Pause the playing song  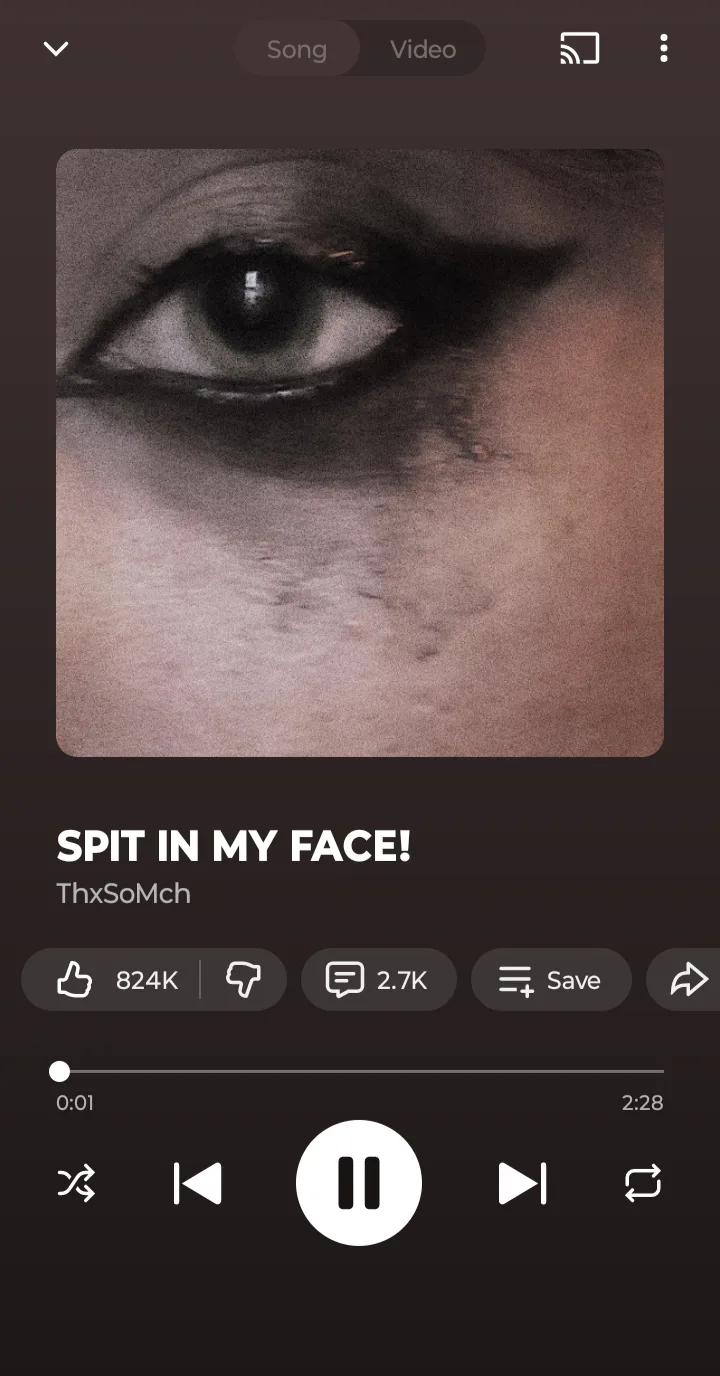click(359, 1183)
